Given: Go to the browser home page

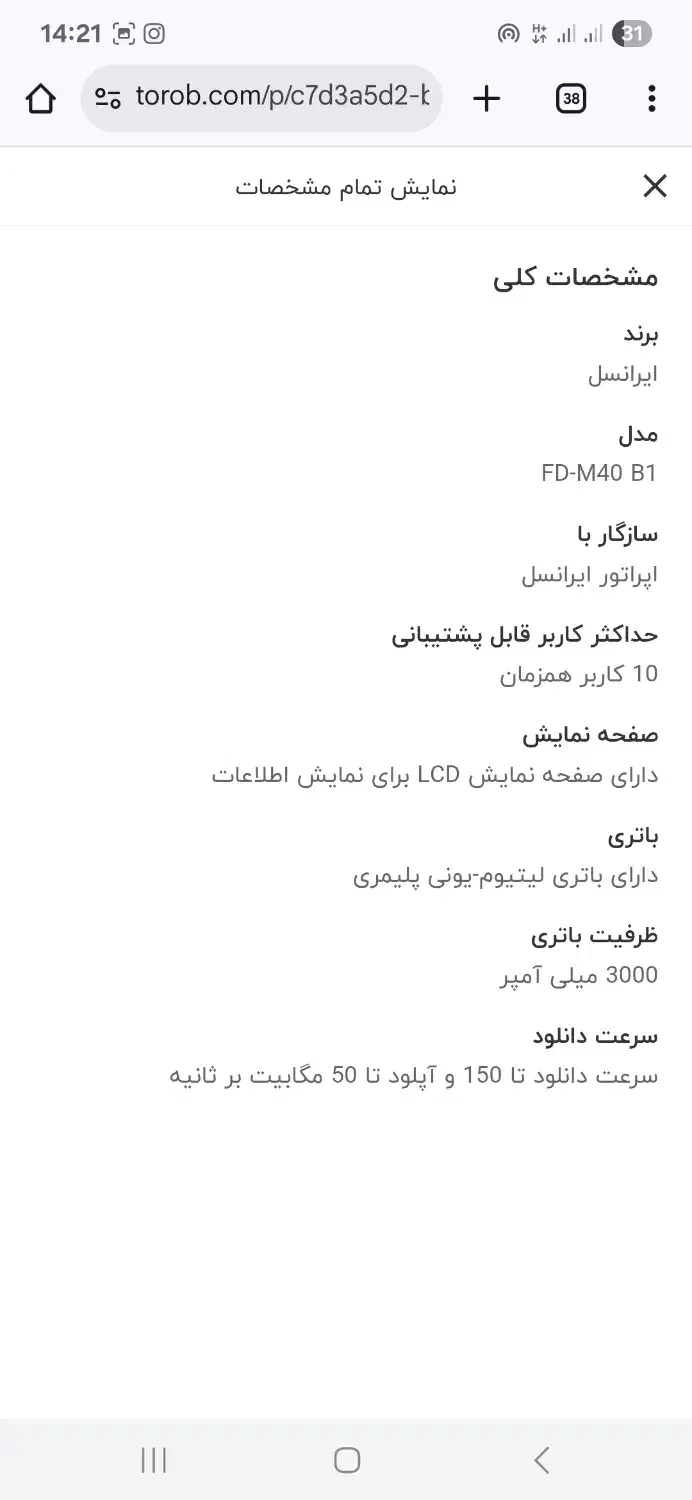Looking at the screenshot, I should coord(41,98).
